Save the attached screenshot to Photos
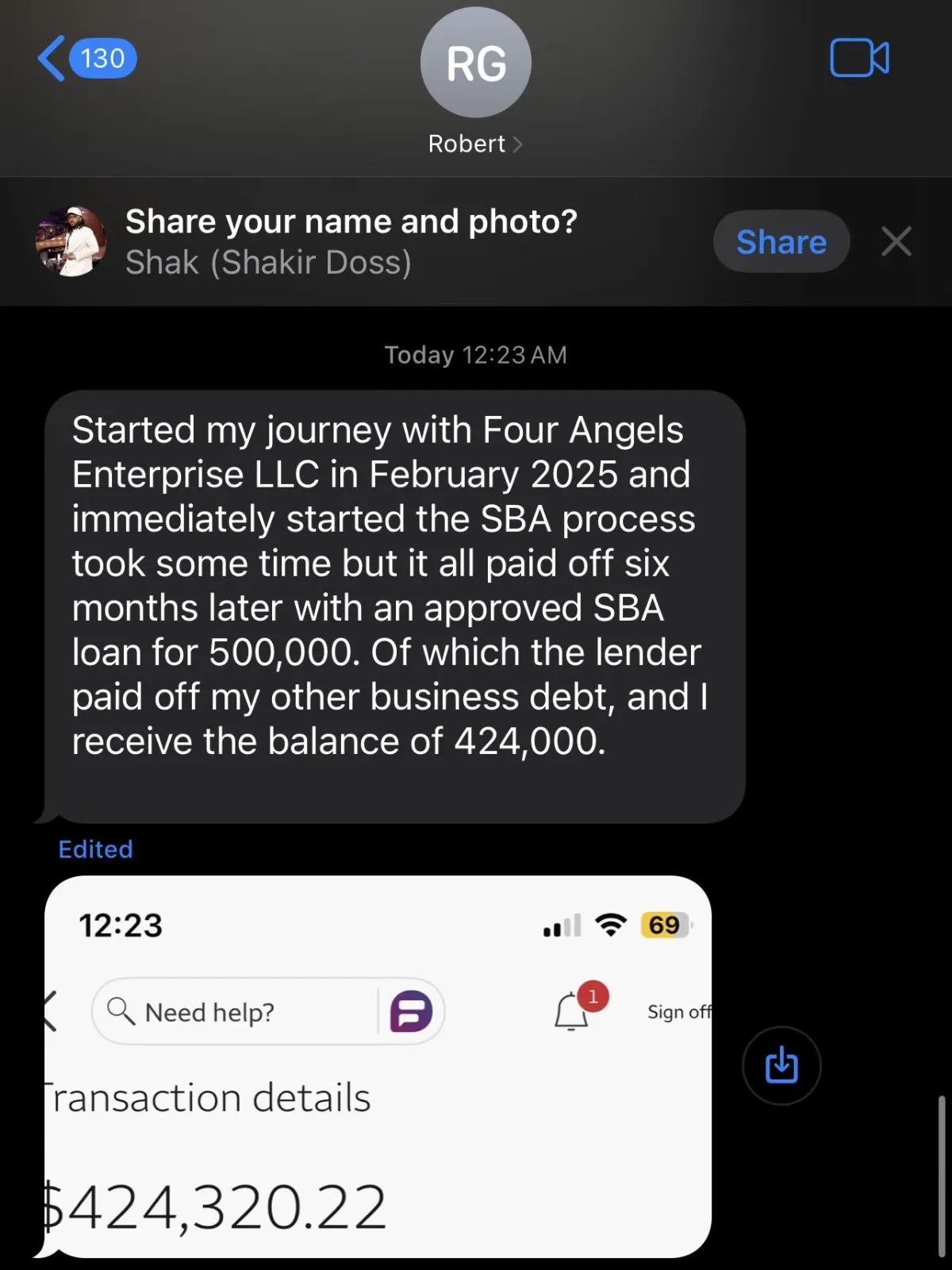952x1270 pixels. (x=781, y=1065)
